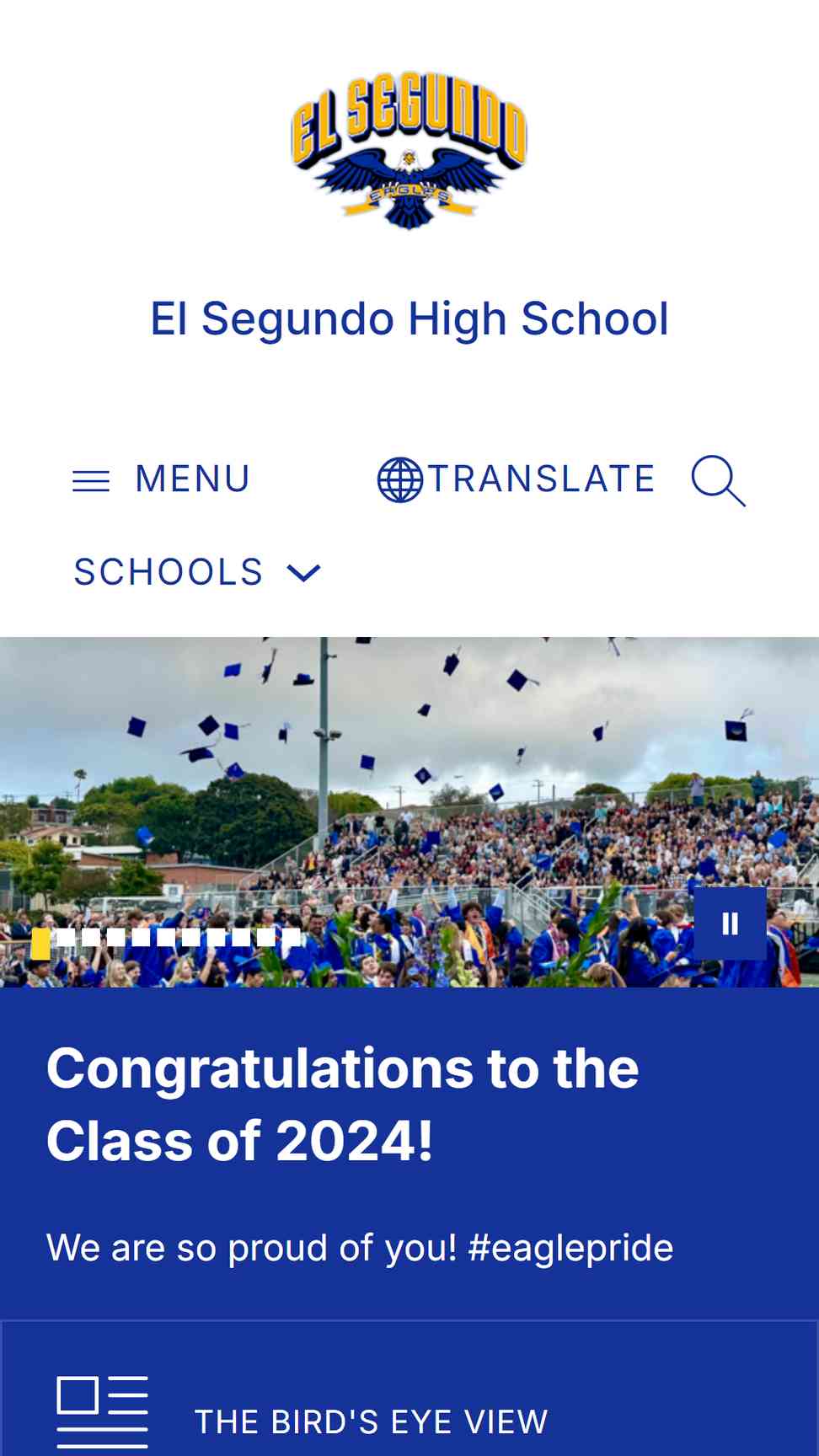Open the hamburger MENU
Screen dimensions: 819x1456
162,479
